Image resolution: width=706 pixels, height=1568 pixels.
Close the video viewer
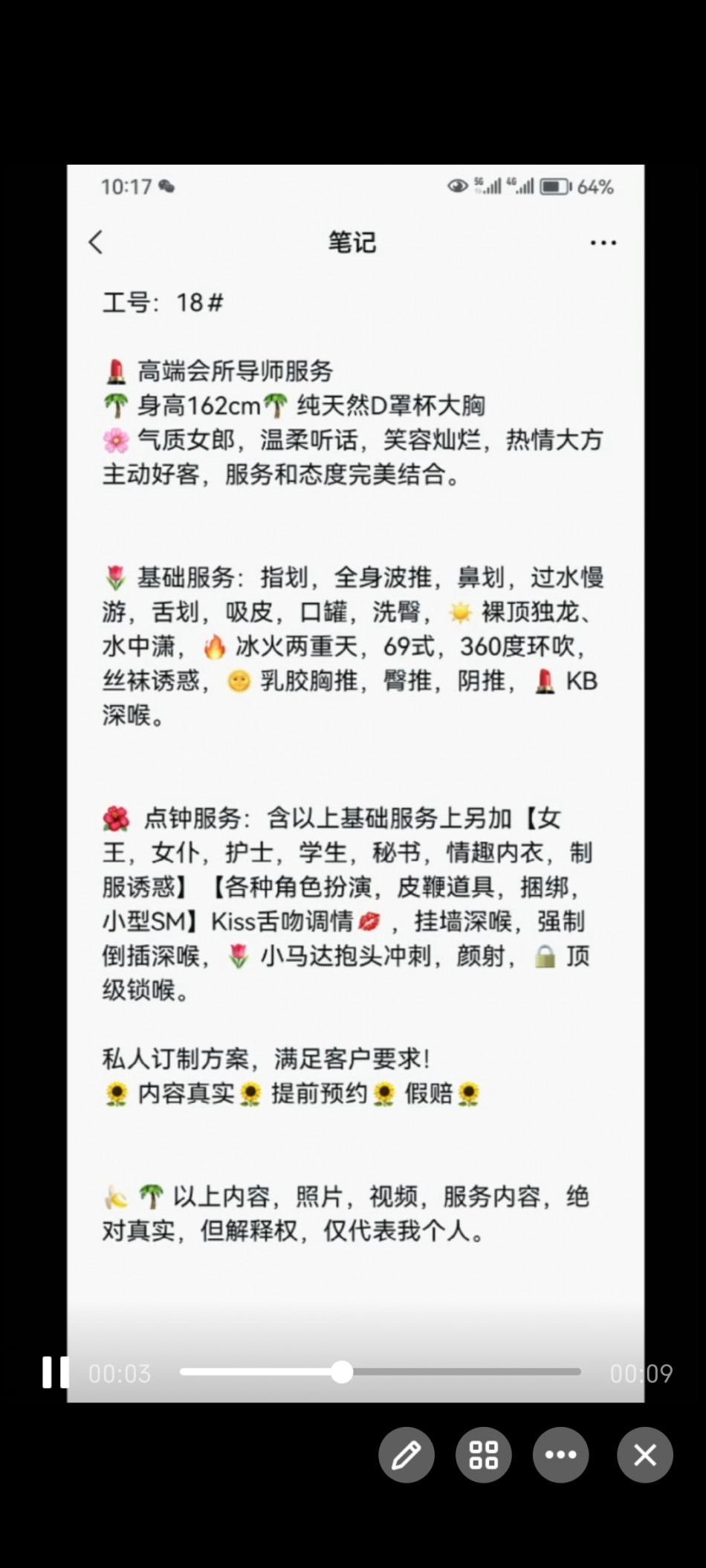coord(644,1455)
